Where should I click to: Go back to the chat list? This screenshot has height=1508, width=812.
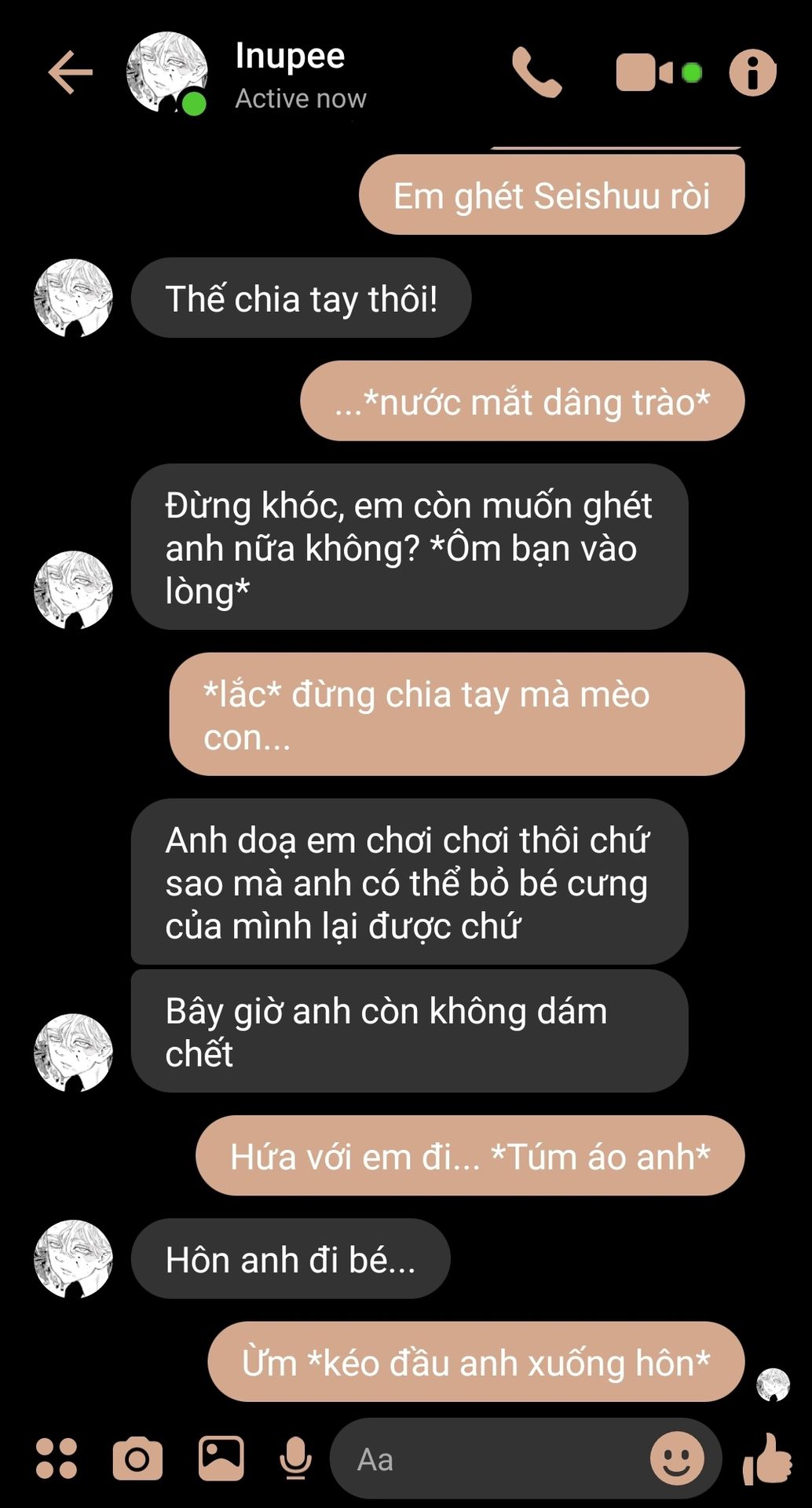tap(70, 72)
